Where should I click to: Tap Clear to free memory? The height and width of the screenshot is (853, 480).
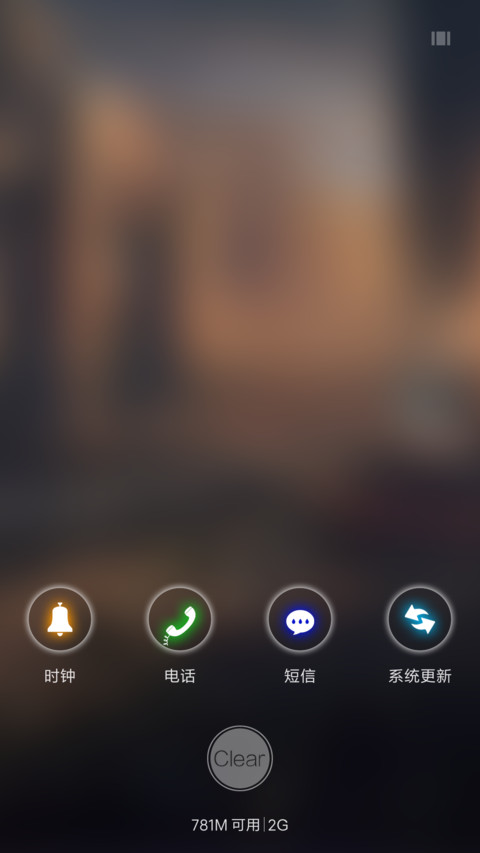tap(240, 758)
